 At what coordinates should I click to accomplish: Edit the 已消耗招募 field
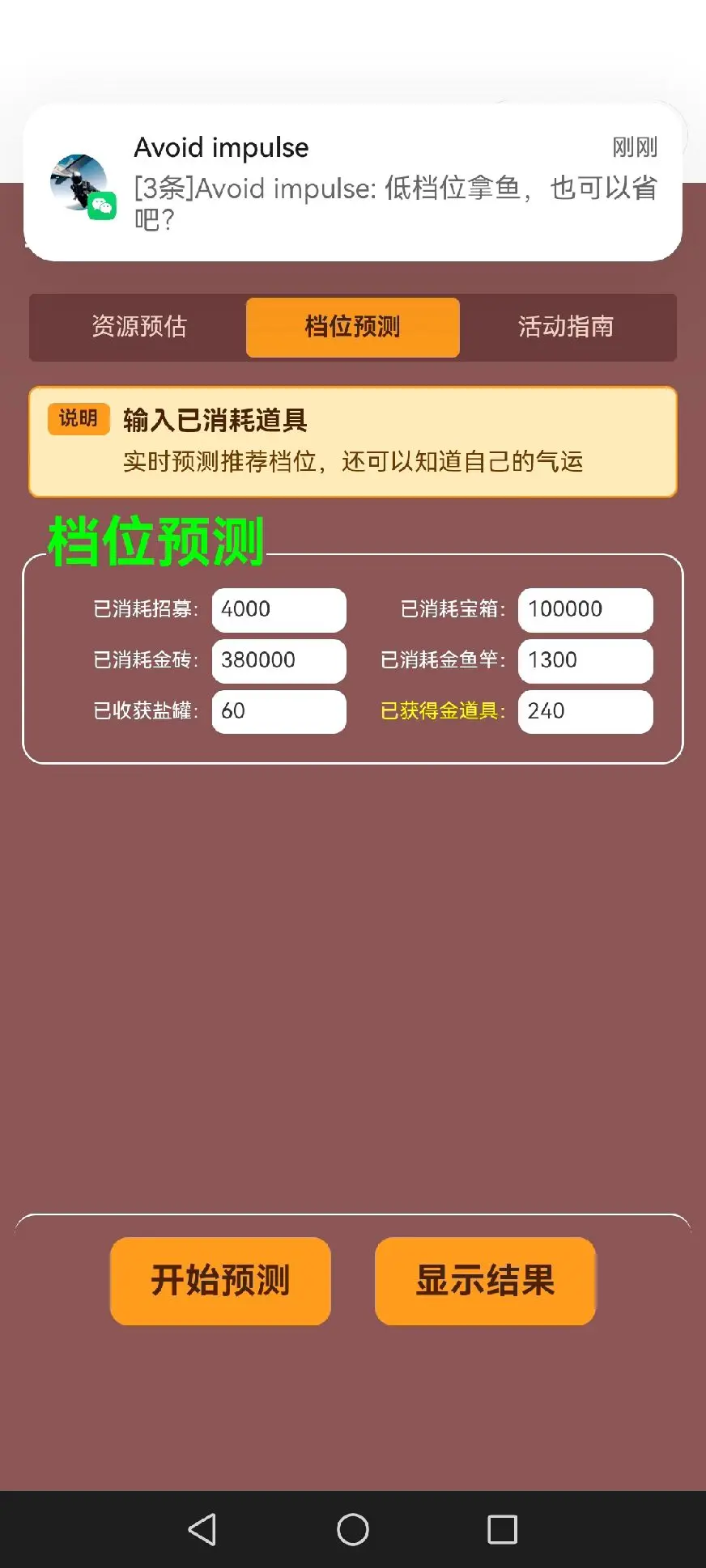(279, 609)
